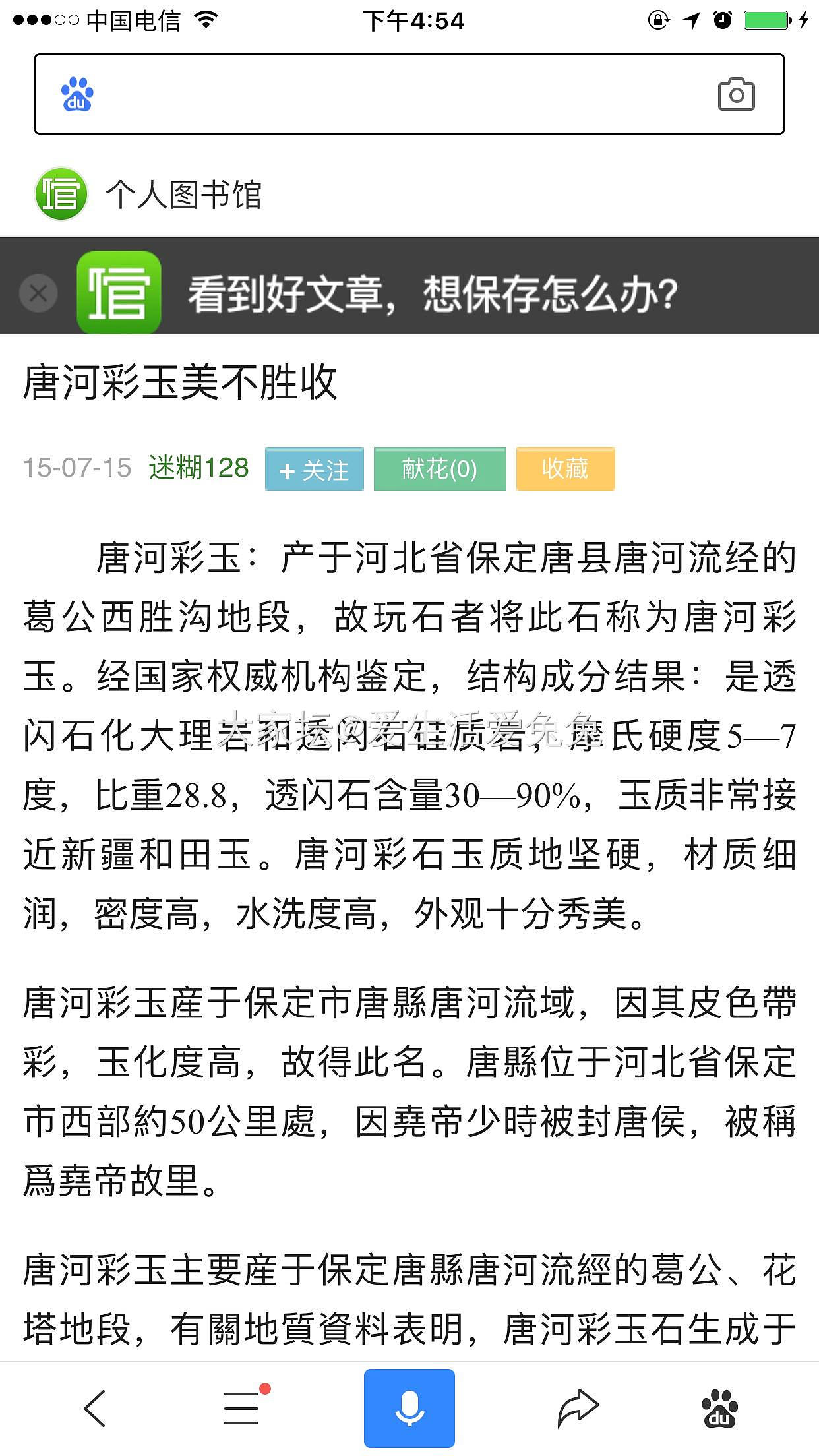This screenshot has width=819, height=1456.
Task: Tap the Baidu search input box
Action: [409, 94]
